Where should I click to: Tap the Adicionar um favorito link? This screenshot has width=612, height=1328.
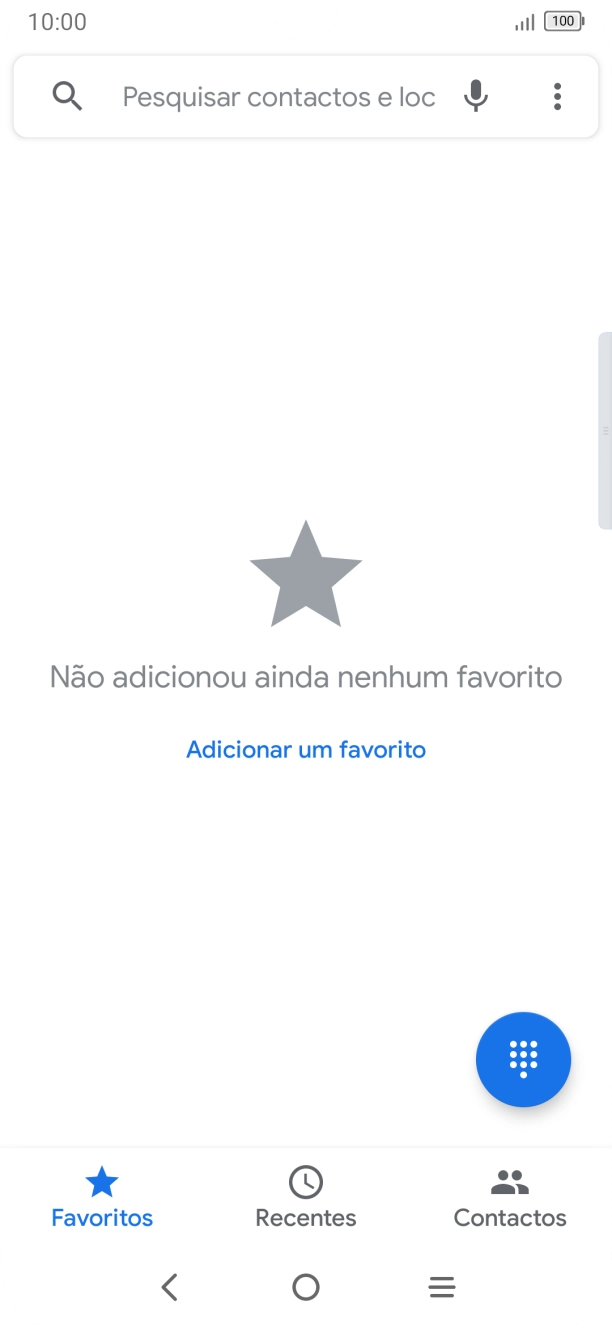[306, 749]
